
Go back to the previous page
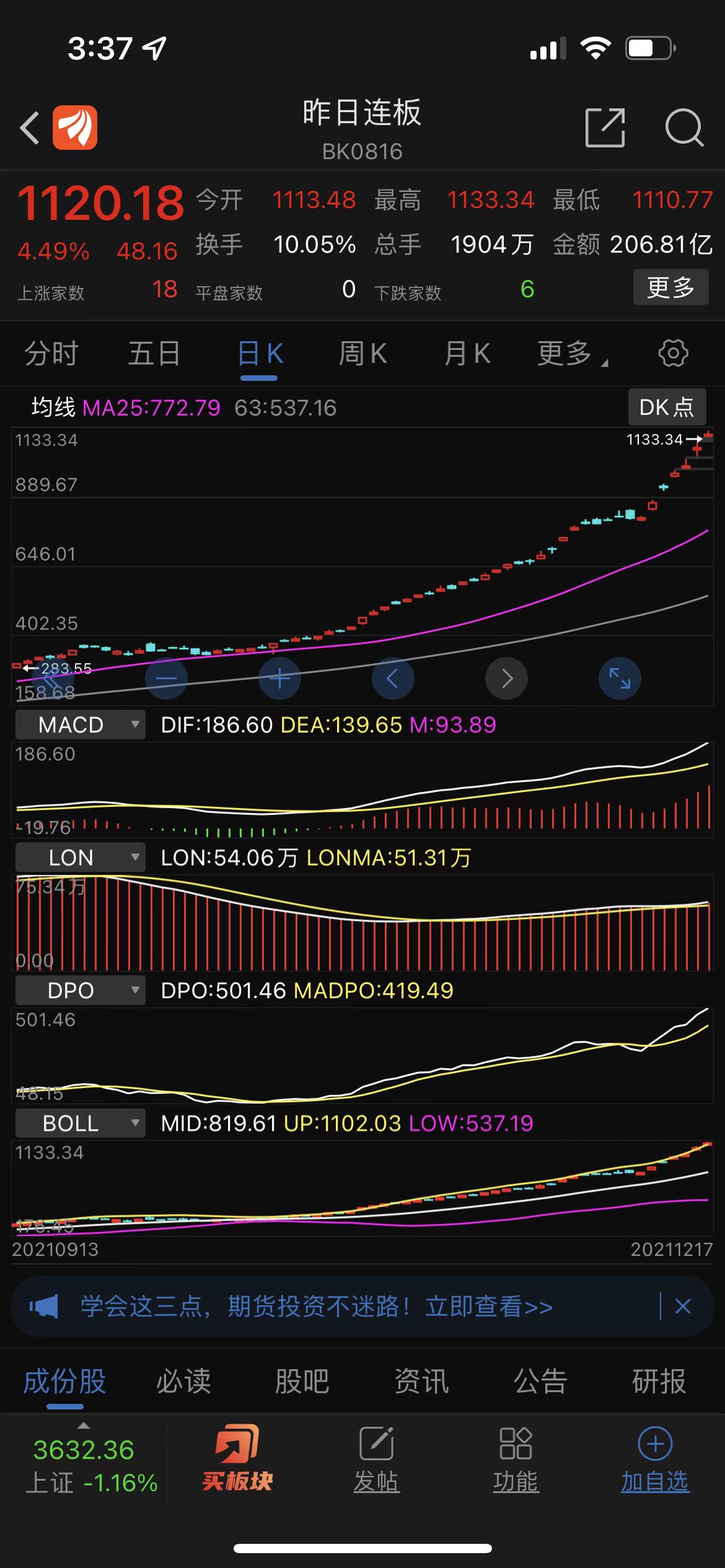click(30, 128)
